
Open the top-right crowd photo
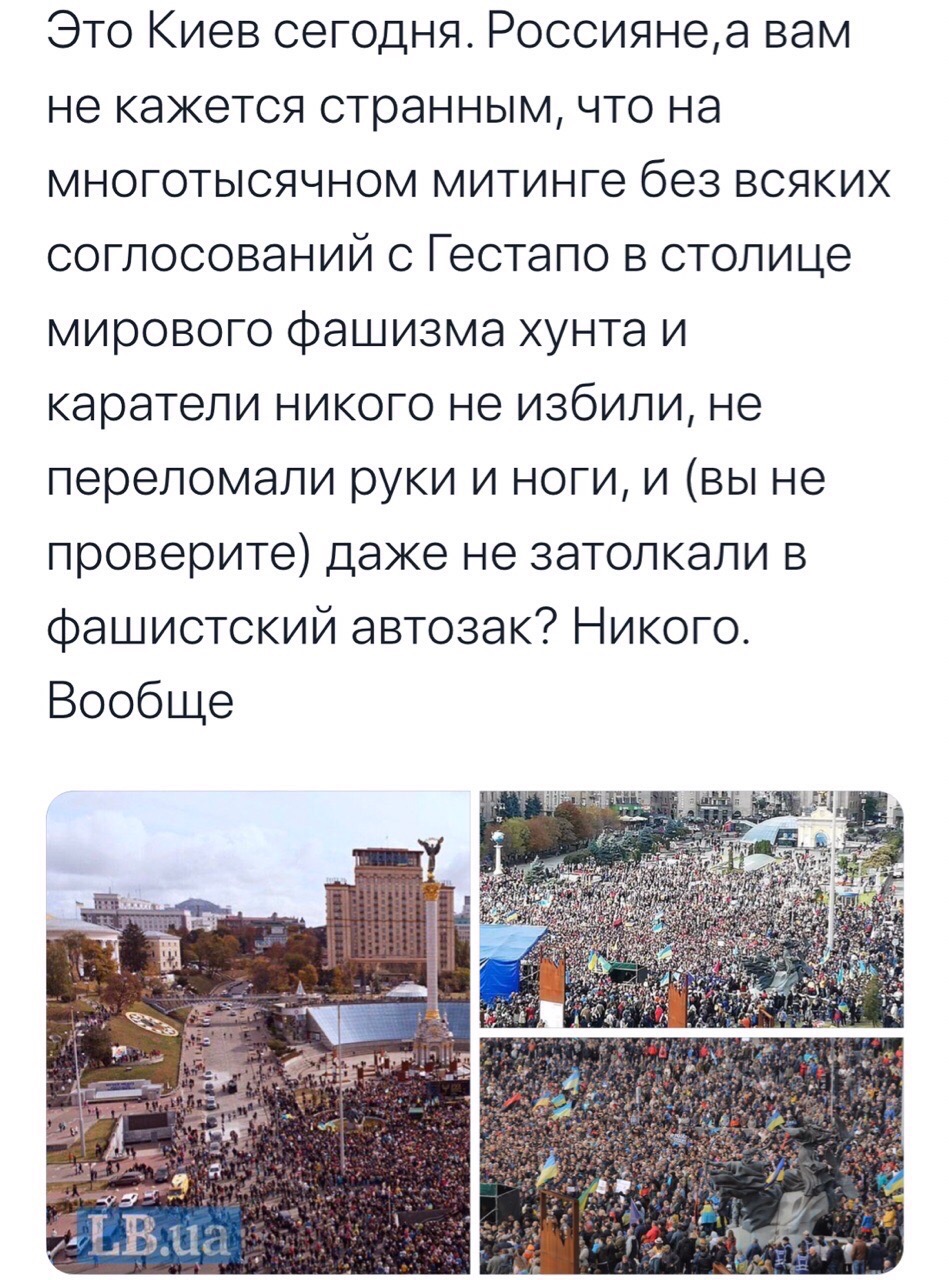point(691,907)
